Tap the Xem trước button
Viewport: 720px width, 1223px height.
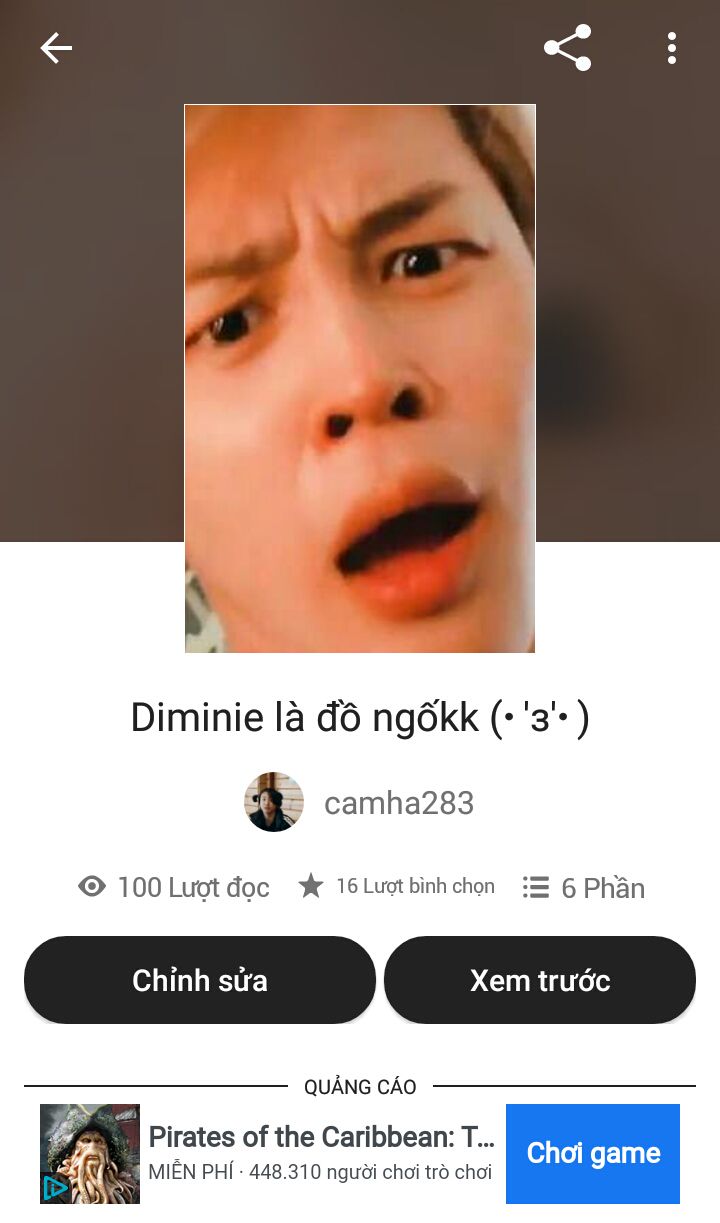tap(540, 980)
